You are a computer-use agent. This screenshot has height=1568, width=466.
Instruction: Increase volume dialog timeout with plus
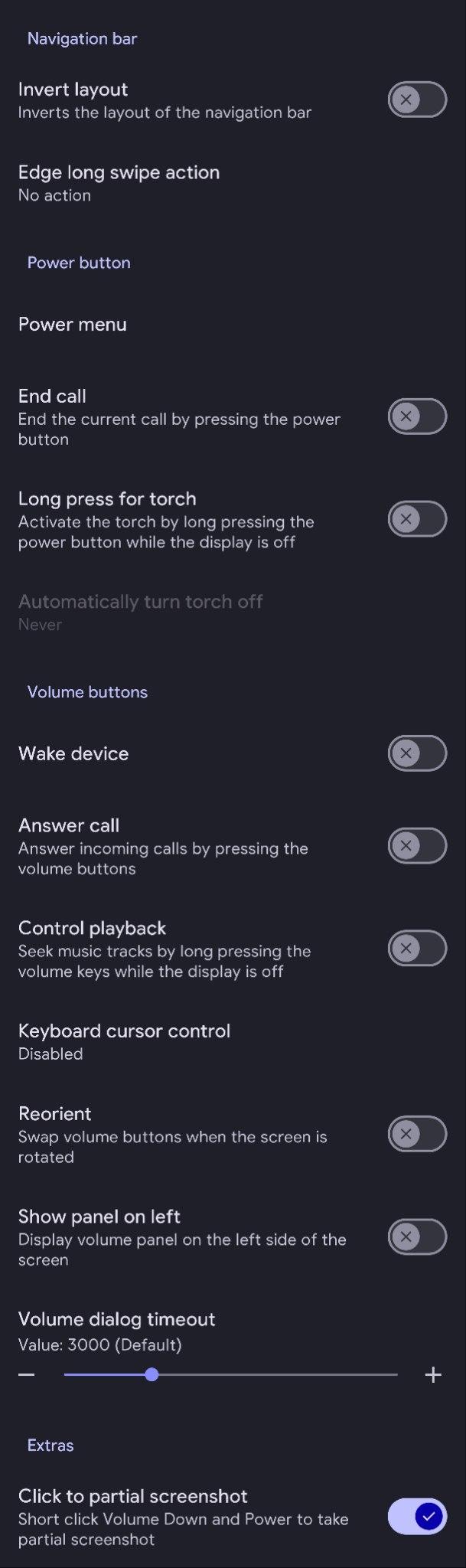[433, 1375]
